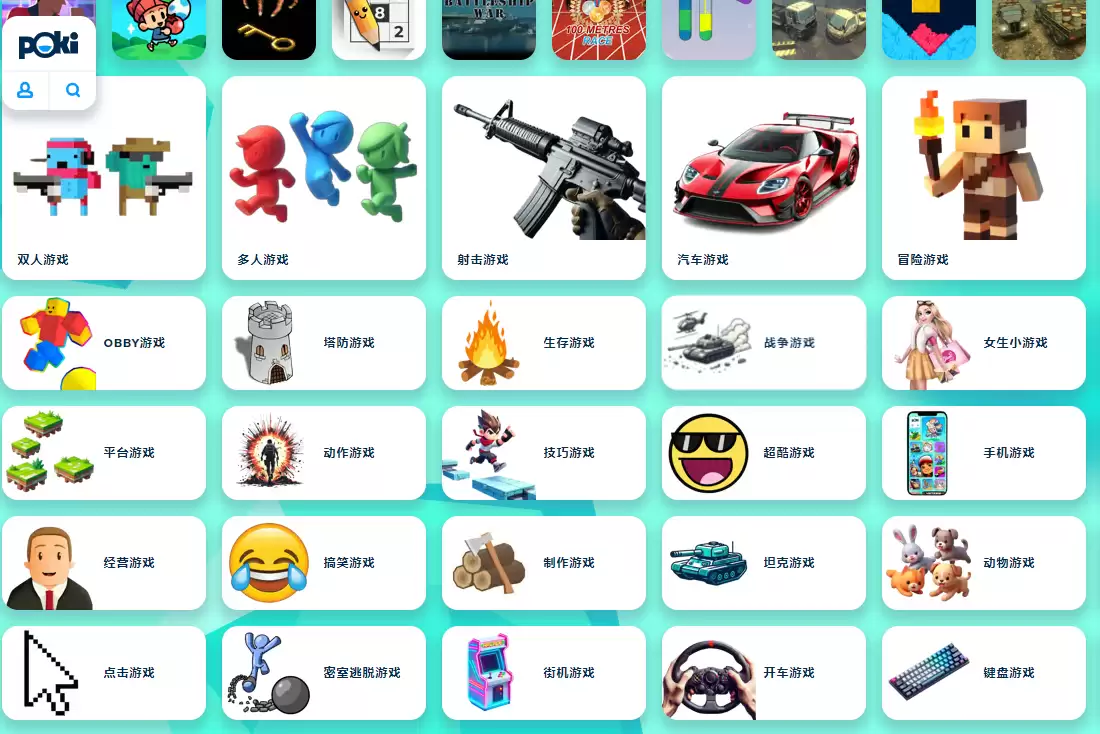Open the Poki search icon
Viewport: 1100px width, 734px height.
tap(73, 90)
